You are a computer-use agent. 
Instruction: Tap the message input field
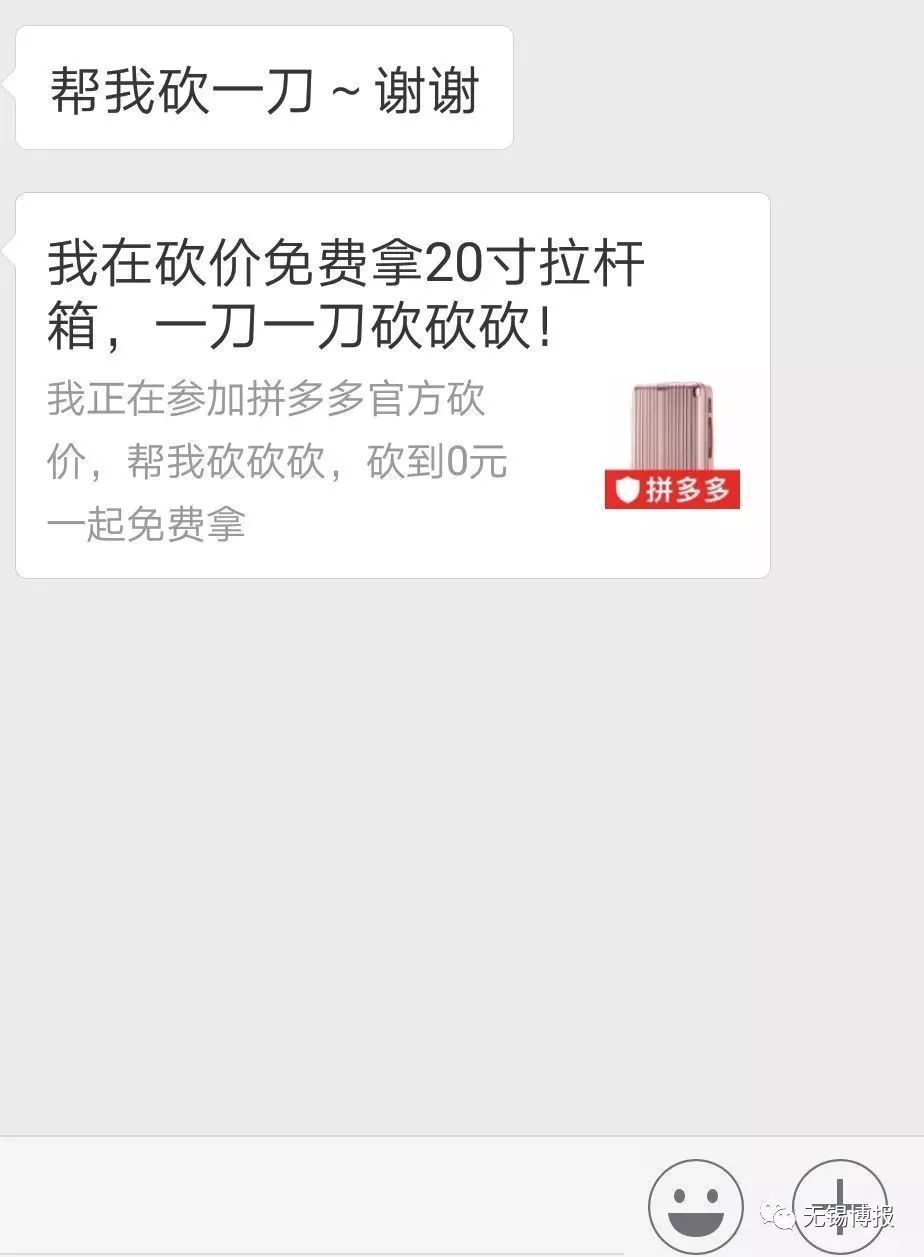click(320, 1200)
